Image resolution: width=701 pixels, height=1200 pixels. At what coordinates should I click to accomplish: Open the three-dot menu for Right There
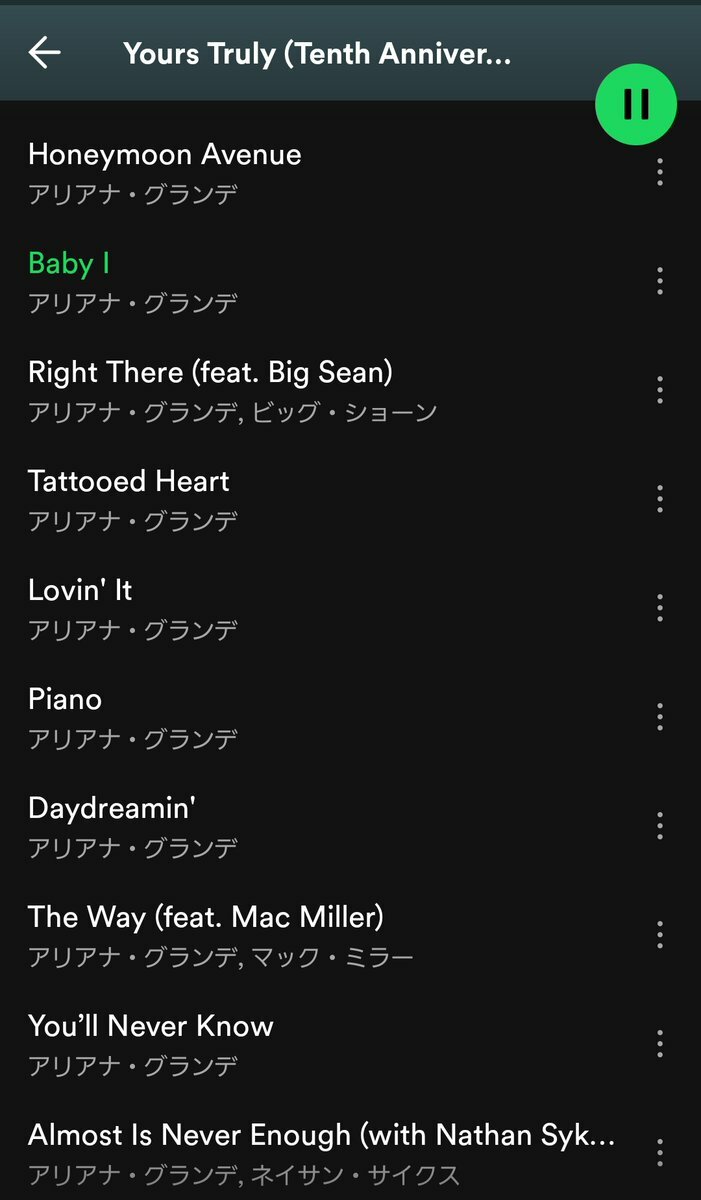(x=660, y=390)
